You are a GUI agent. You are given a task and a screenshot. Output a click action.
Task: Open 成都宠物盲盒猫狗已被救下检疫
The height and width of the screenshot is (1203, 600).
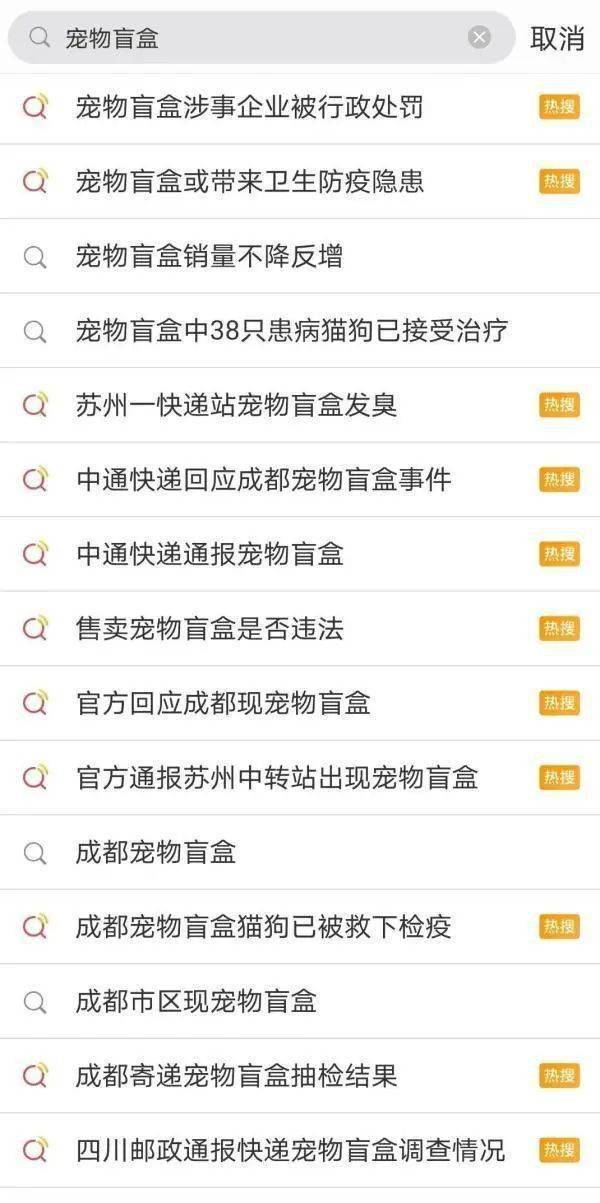[x=264, y=926]
